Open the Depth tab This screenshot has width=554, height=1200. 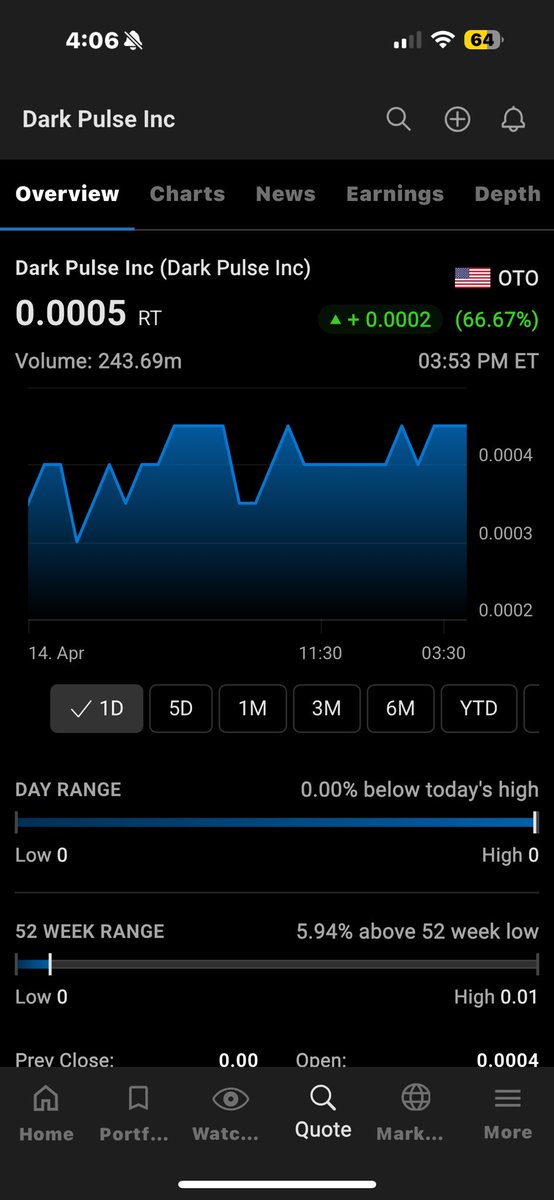click(x=507, y=194)
